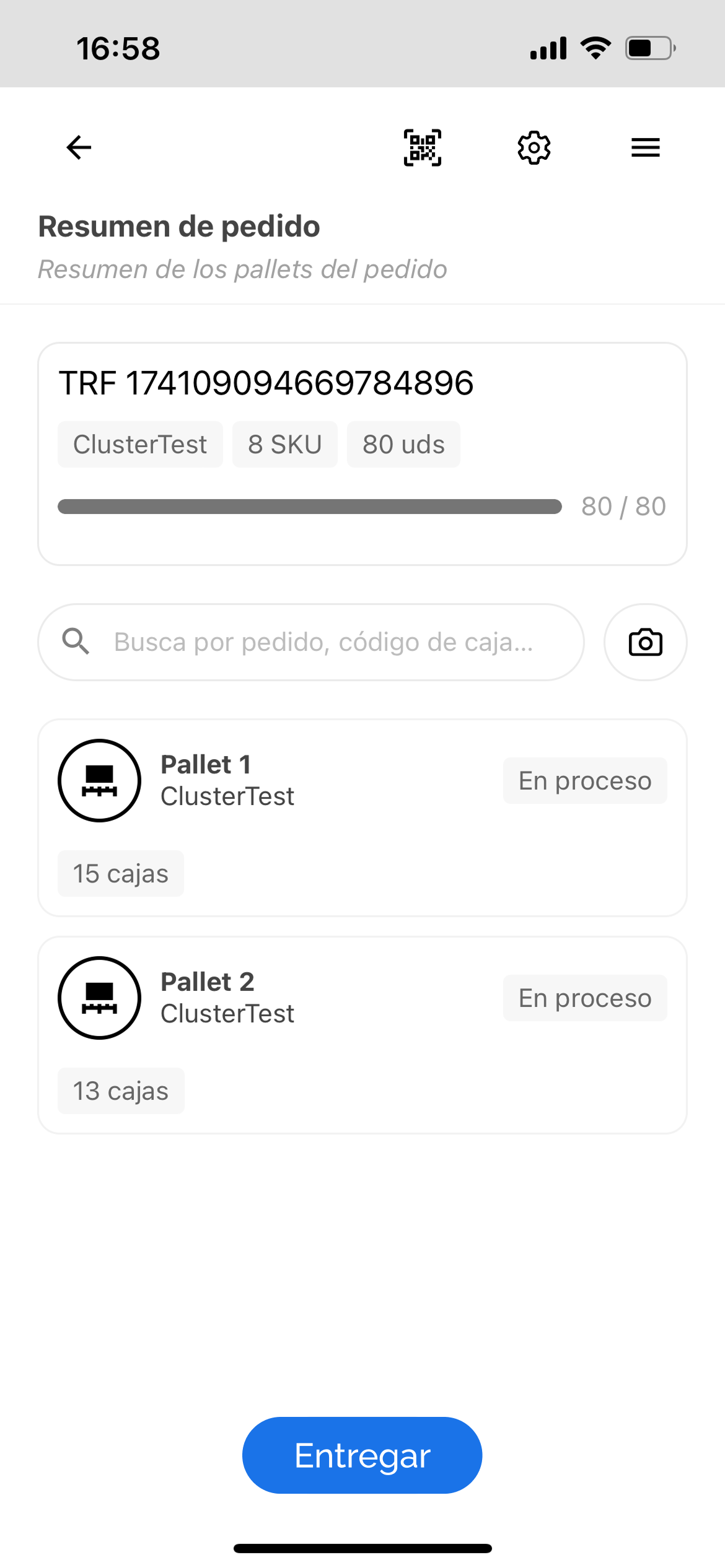The image size is (725, 1568).
Task: Tap the pallet icon on Pallet 1
Action: tap(99, 780)
